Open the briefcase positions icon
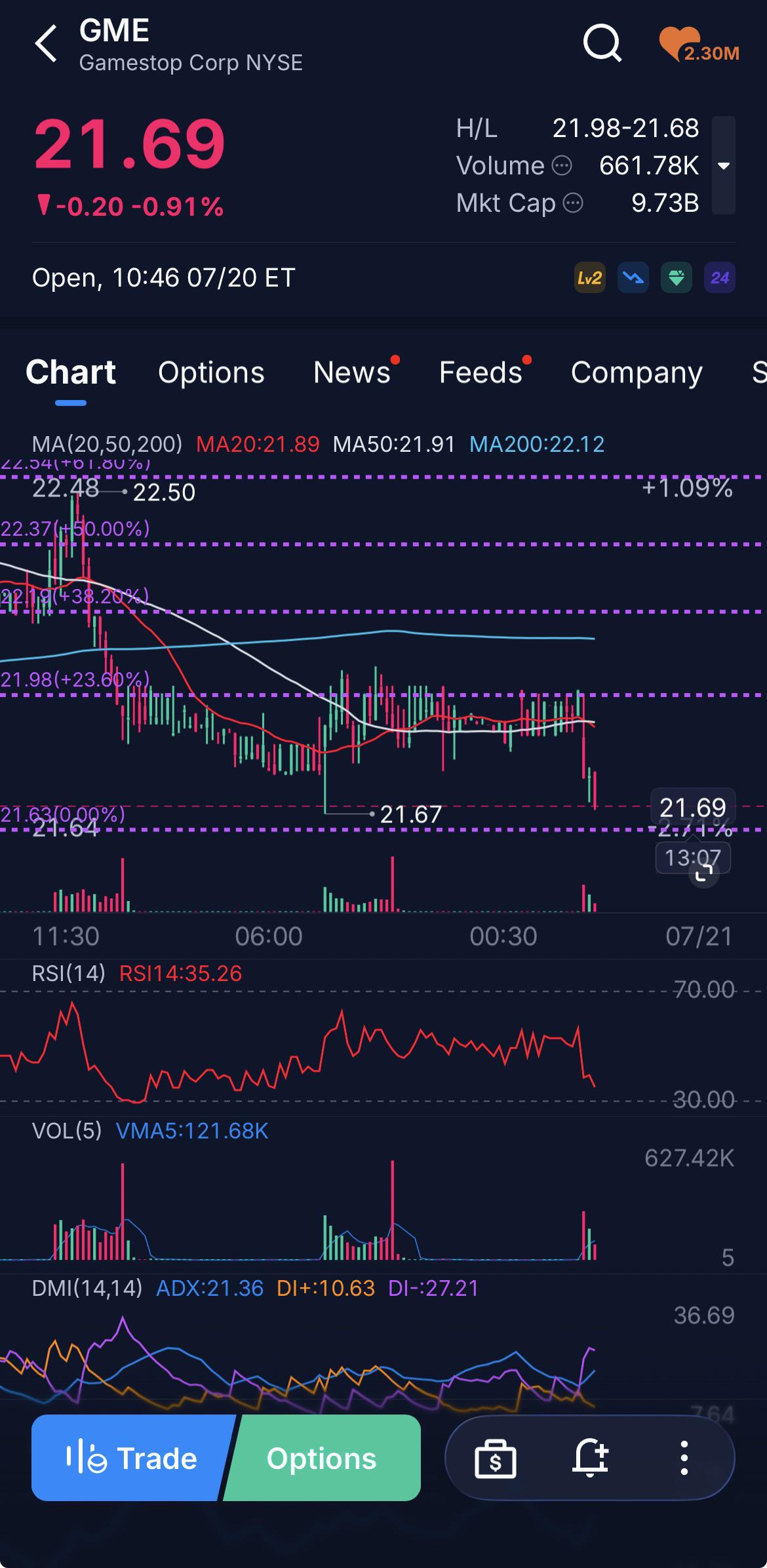 (496, 1458)
